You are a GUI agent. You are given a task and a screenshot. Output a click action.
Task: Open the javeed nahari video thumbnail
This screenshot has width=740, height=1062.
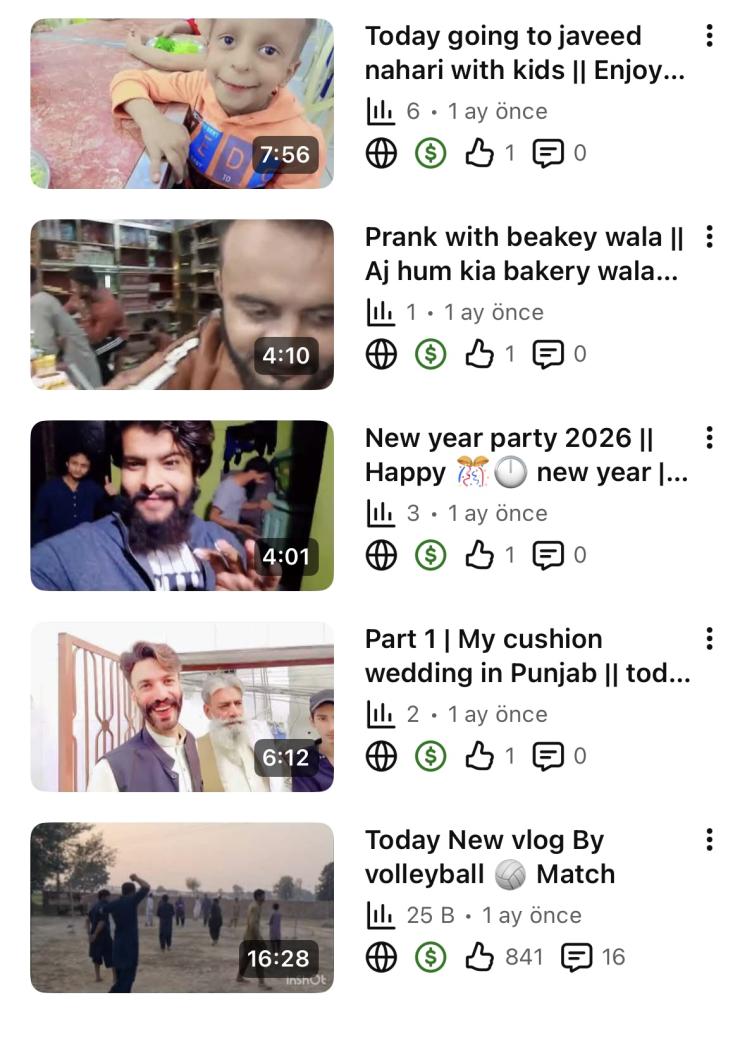[182, 103]
